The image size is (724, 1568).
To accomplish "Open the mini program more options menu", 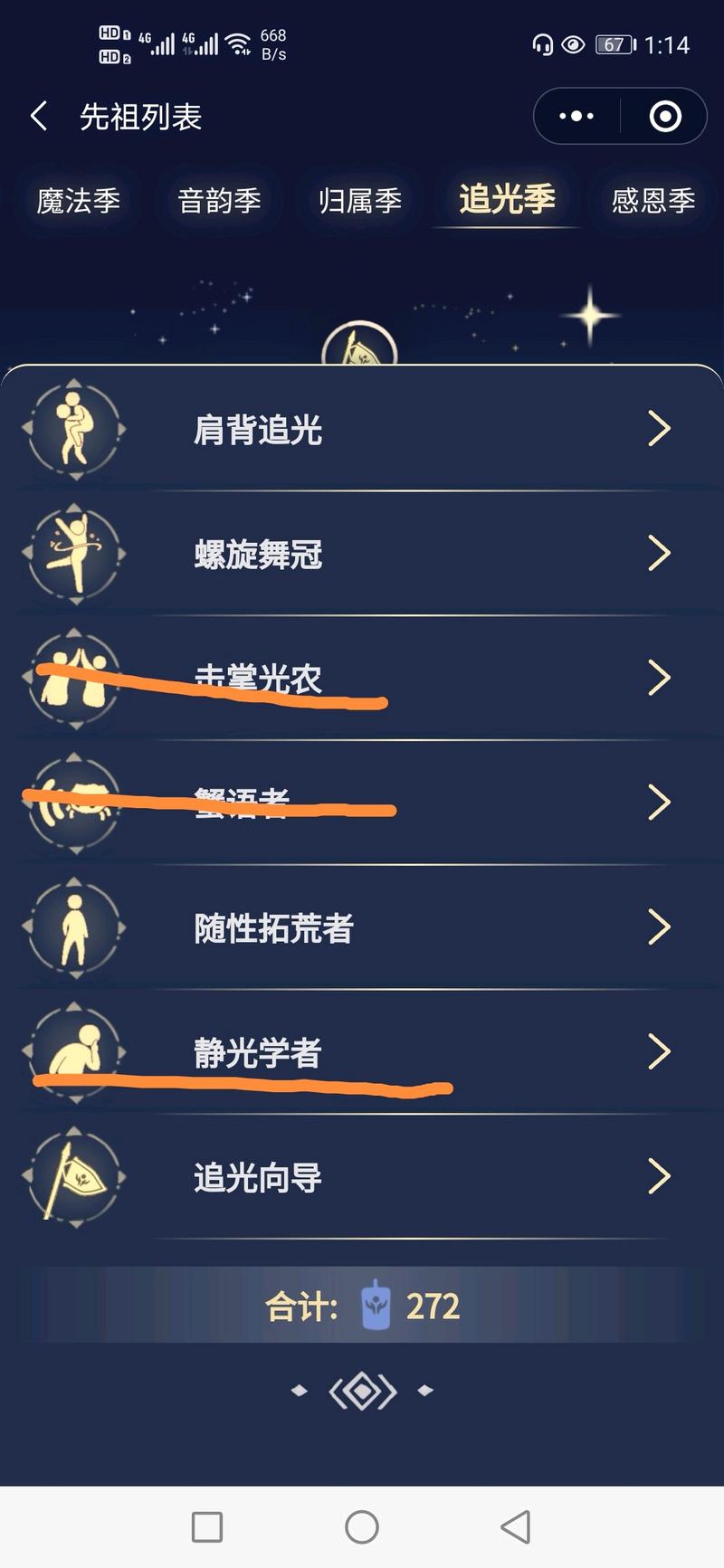I will [576, 117].
